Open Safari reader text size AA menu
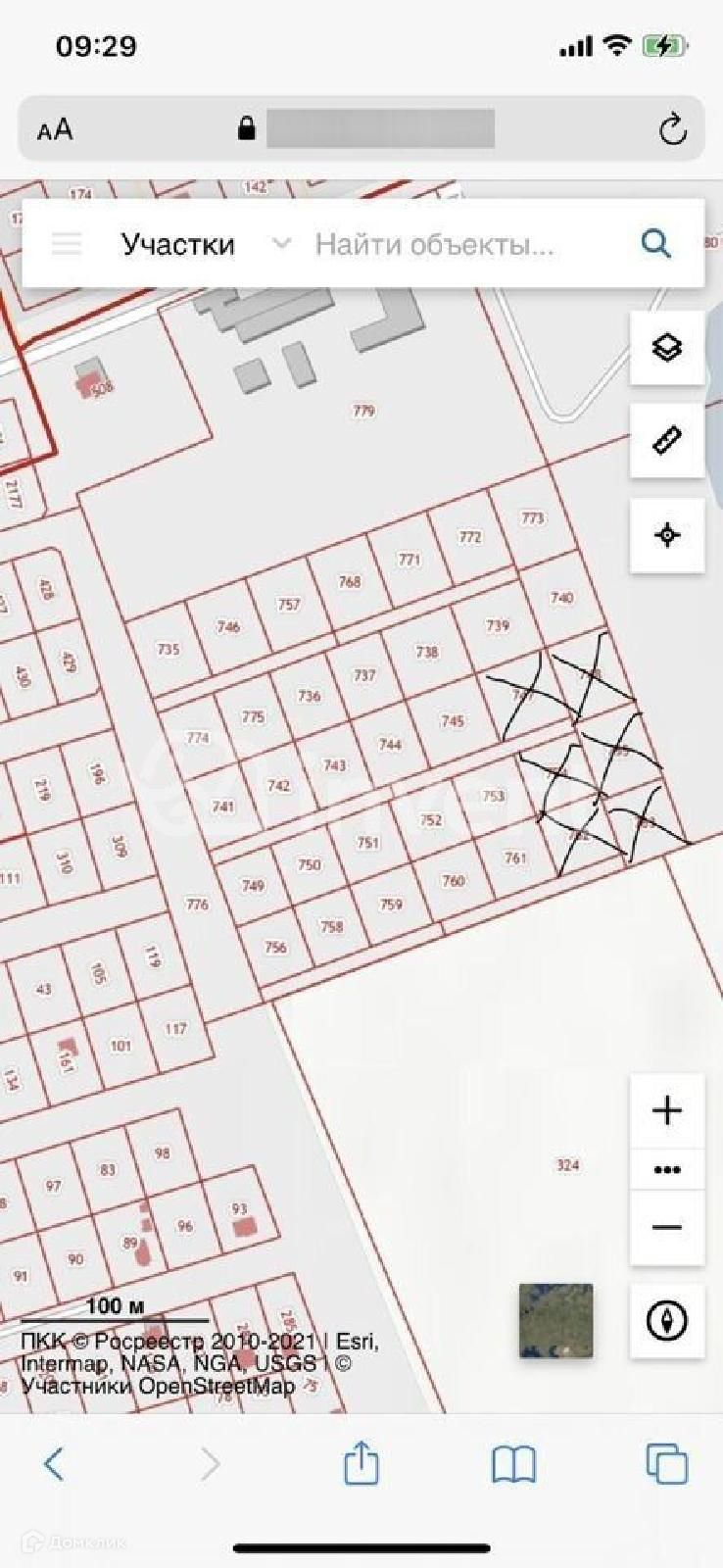The width and height of the screenshot is (723, 1568). [x=55, y=129]
